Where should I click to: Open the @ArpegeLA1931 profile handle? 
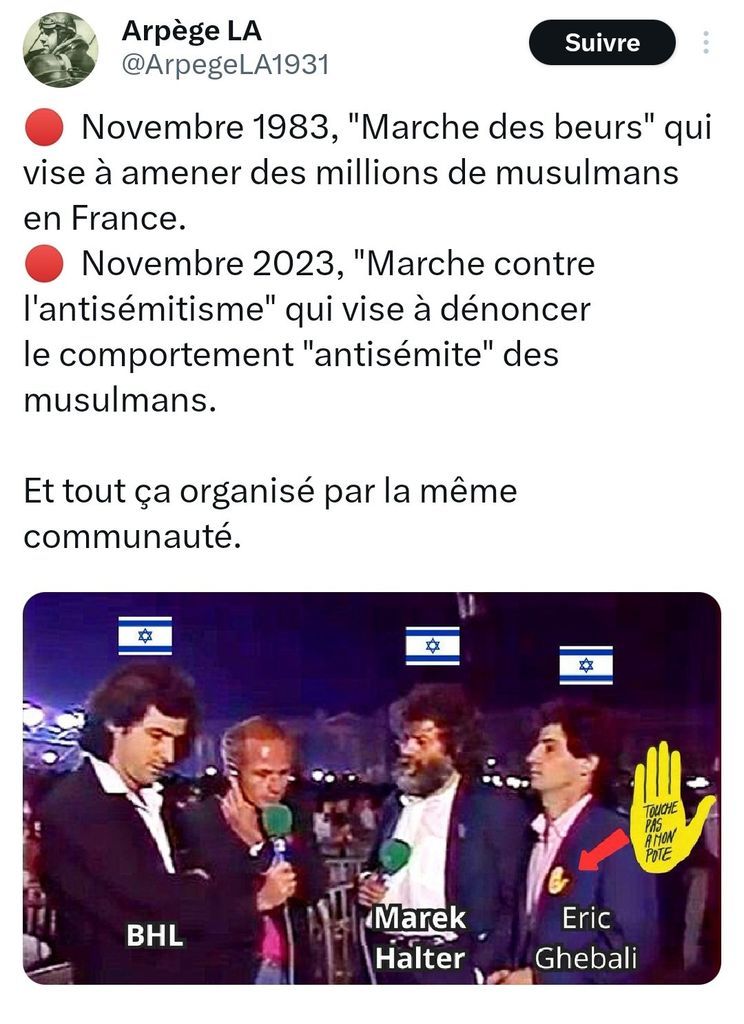[x=225, y=66]
